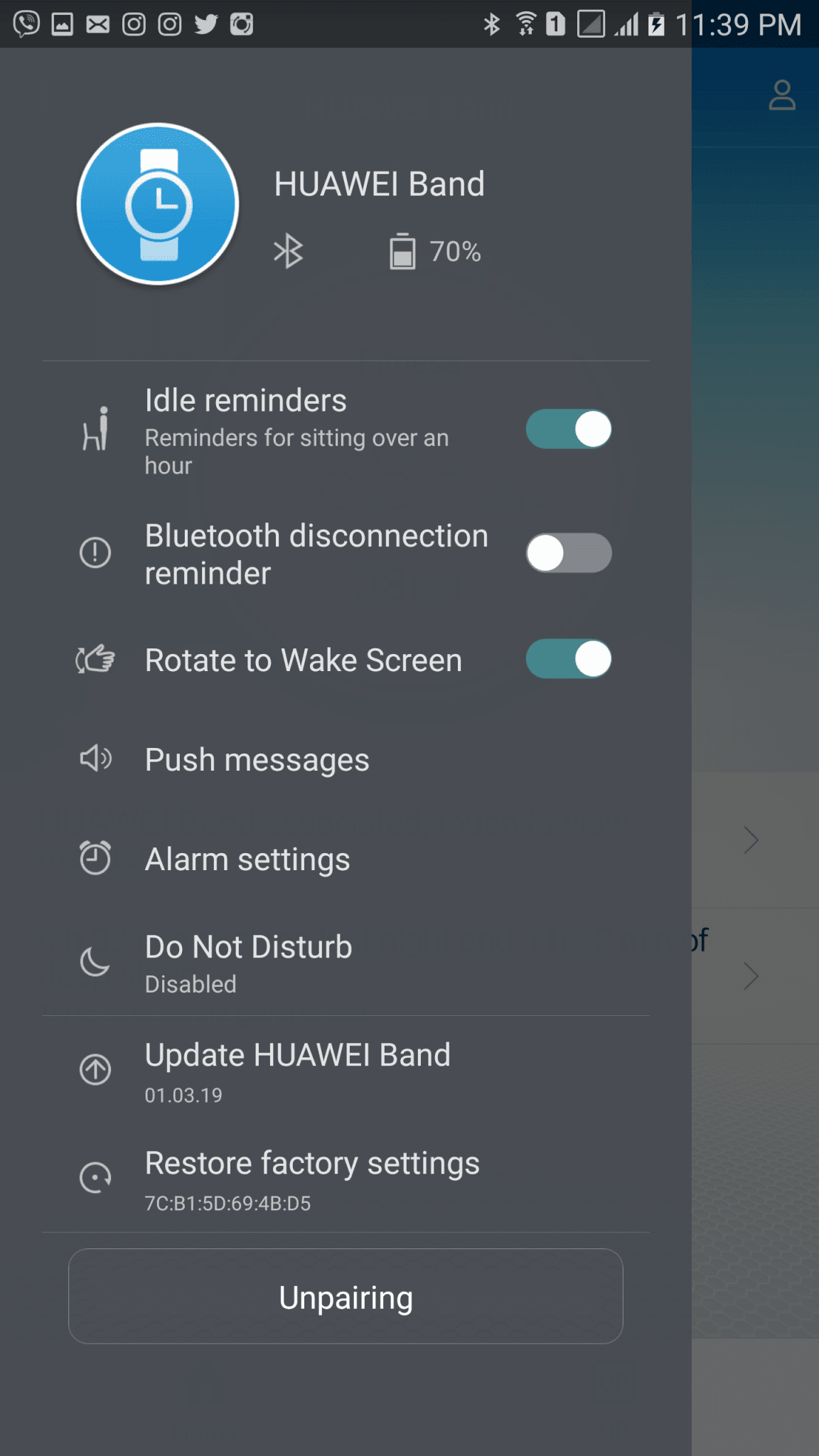Image resolution: width=819 pixels, height=1456 pixels.
Task: Open Alarm settings
Action: click(346, 860)
